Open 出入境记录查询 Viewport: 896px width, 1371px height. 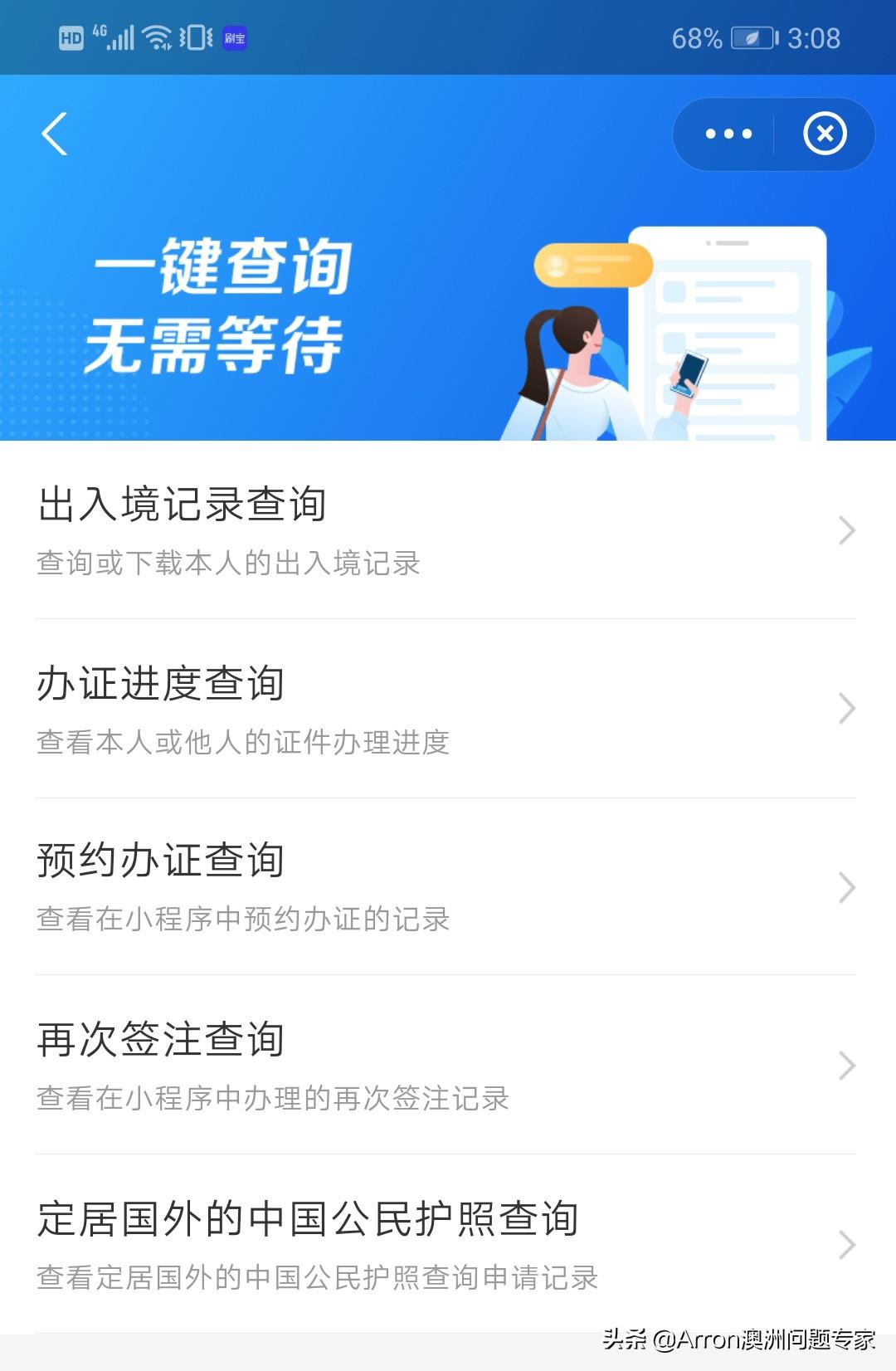click(x=445, y=530)
